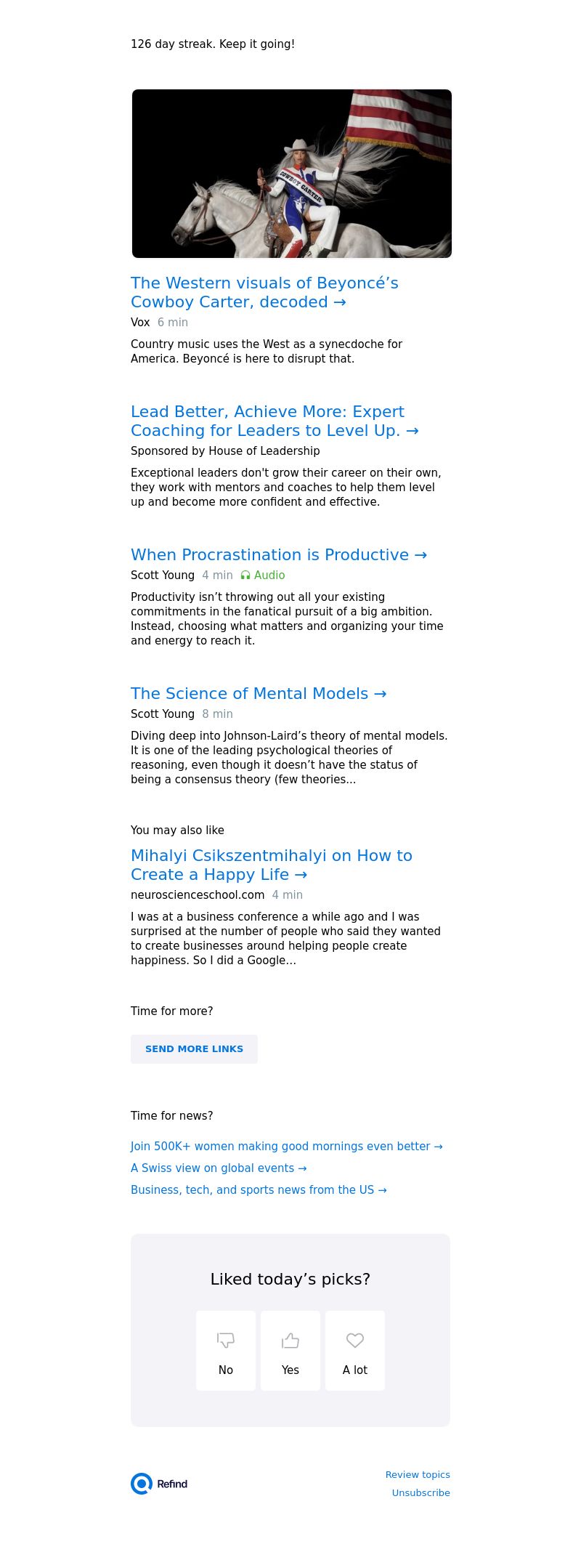This screenshot has width=581, height=1568.
Task: Select Yes for today's picks
Action: [290, 1350]
